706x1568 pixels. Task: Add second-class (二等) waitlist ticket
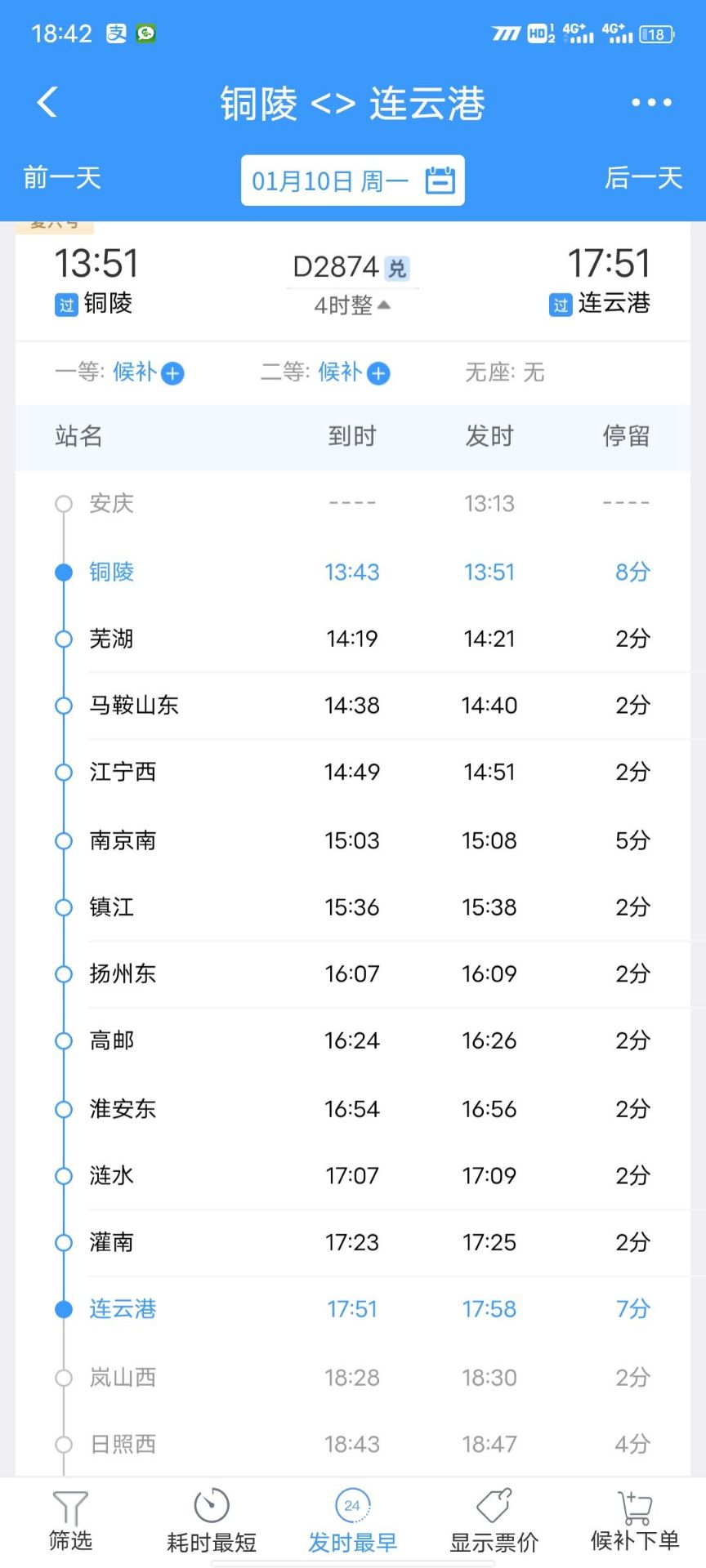[378, 373]
